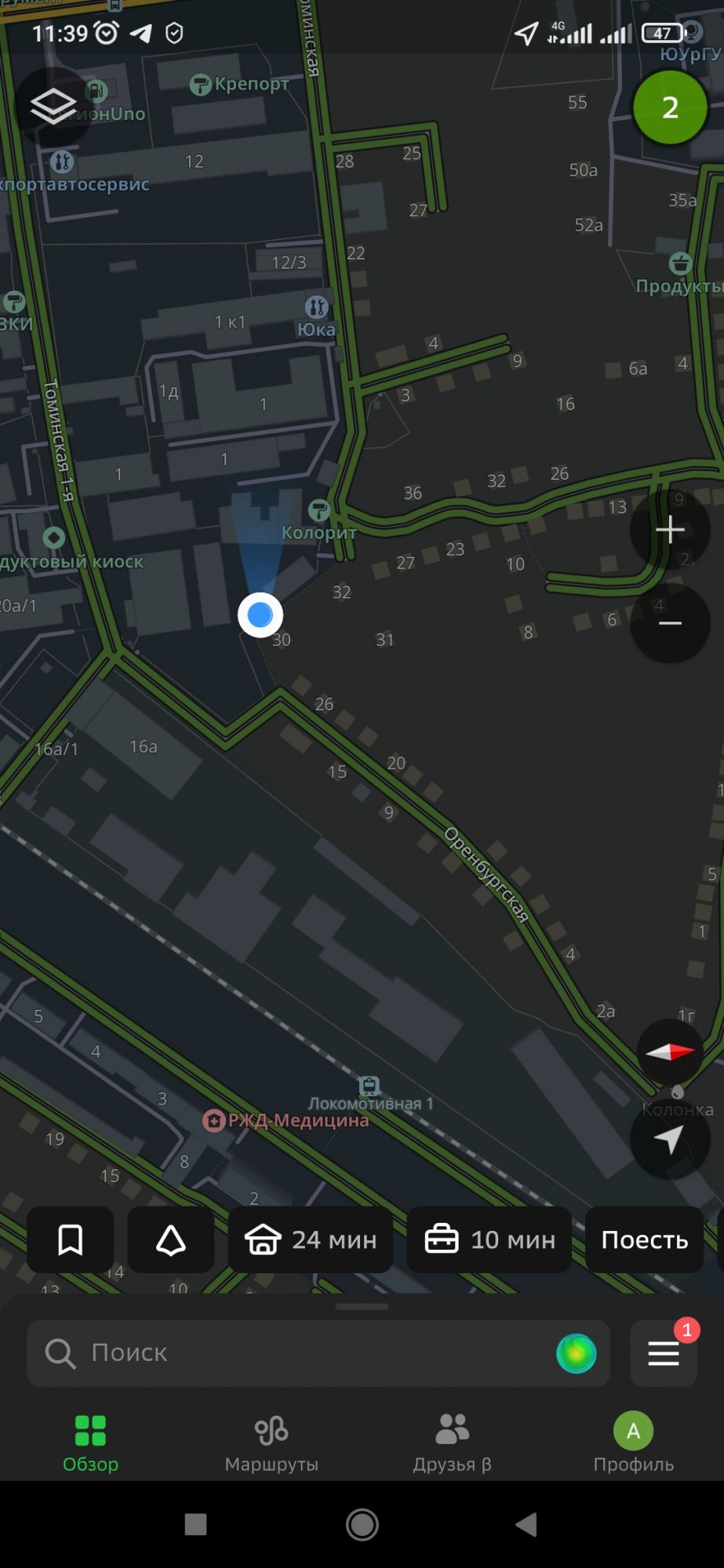This screenshot has height=1568, width=724.
Task: Open the hamburger menu with notification badge
Action: click(664, 1353)
